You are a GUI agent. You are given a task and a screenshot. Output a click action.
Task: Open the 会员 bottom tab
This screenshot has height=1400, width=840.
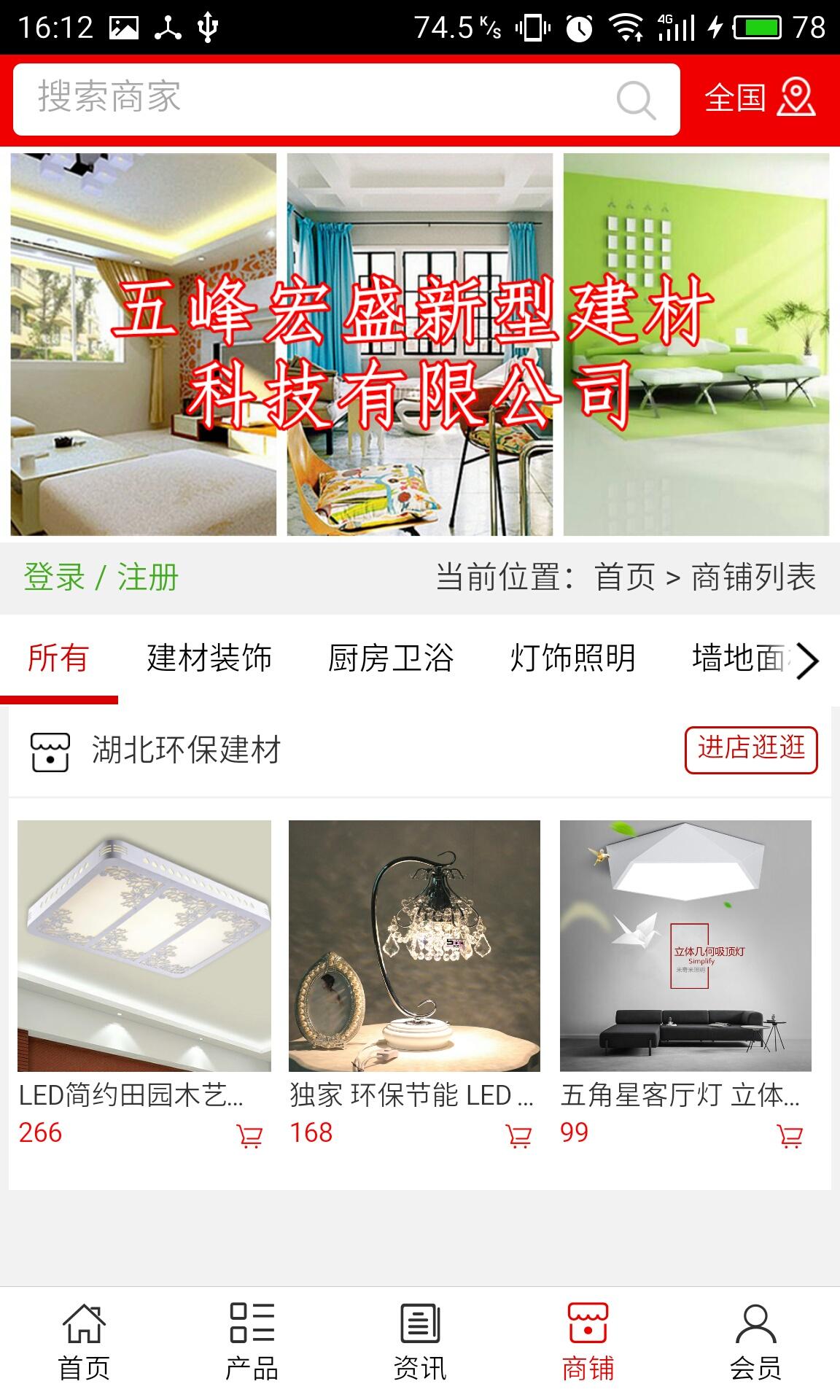pos(755,1342)
